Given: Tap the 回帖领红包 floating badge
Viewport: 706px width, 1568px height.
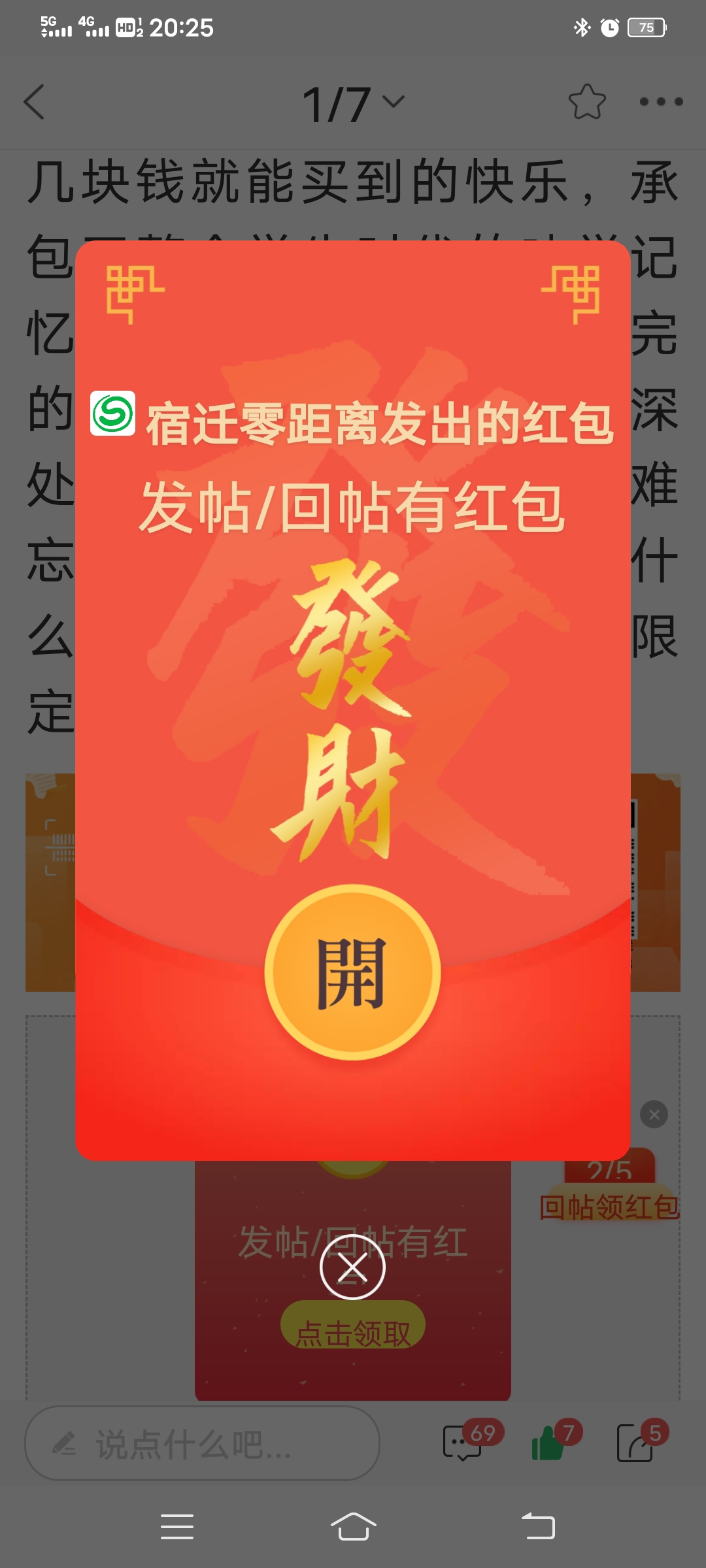Looking at the screenshot, I should (x=609, y=1190).
